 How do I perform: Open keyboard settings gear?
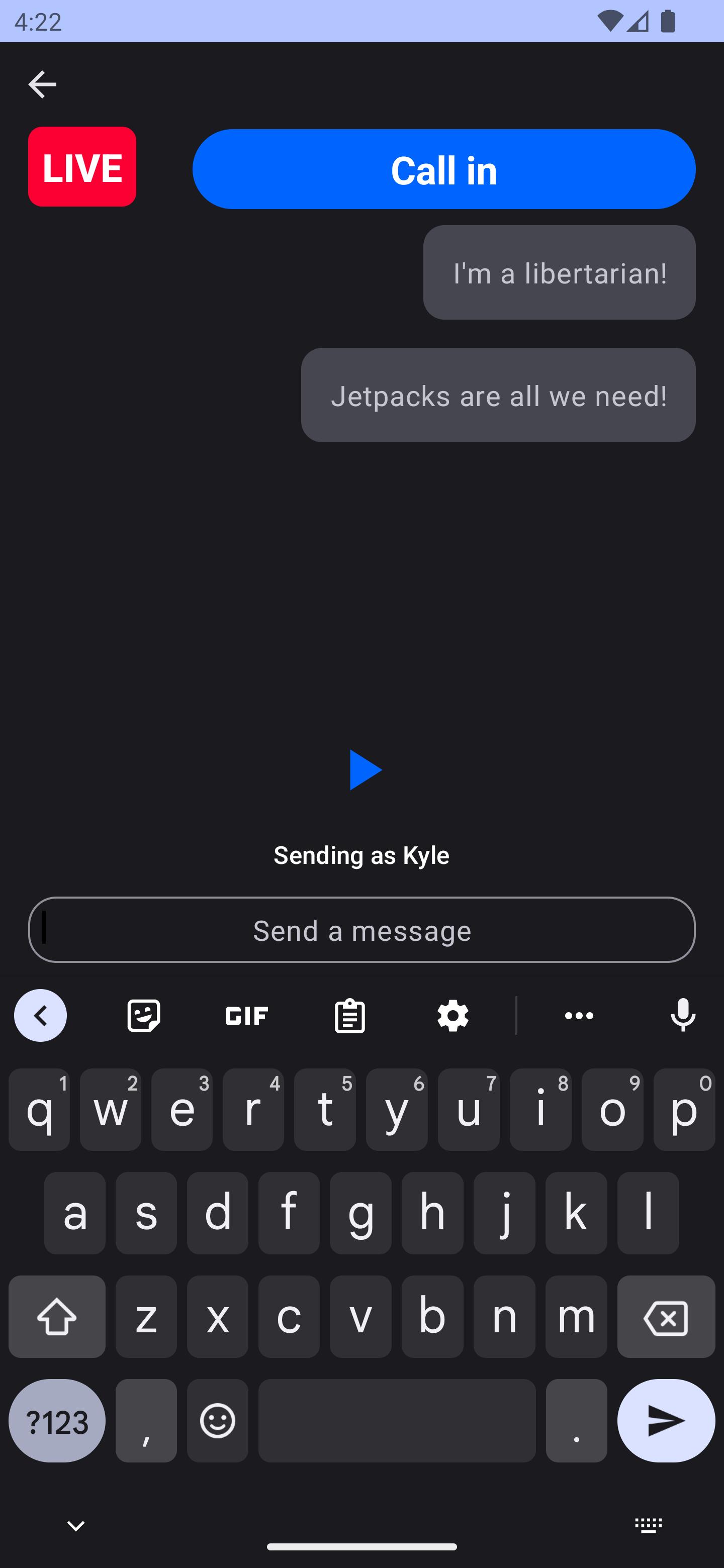[x=453, y=1015]
